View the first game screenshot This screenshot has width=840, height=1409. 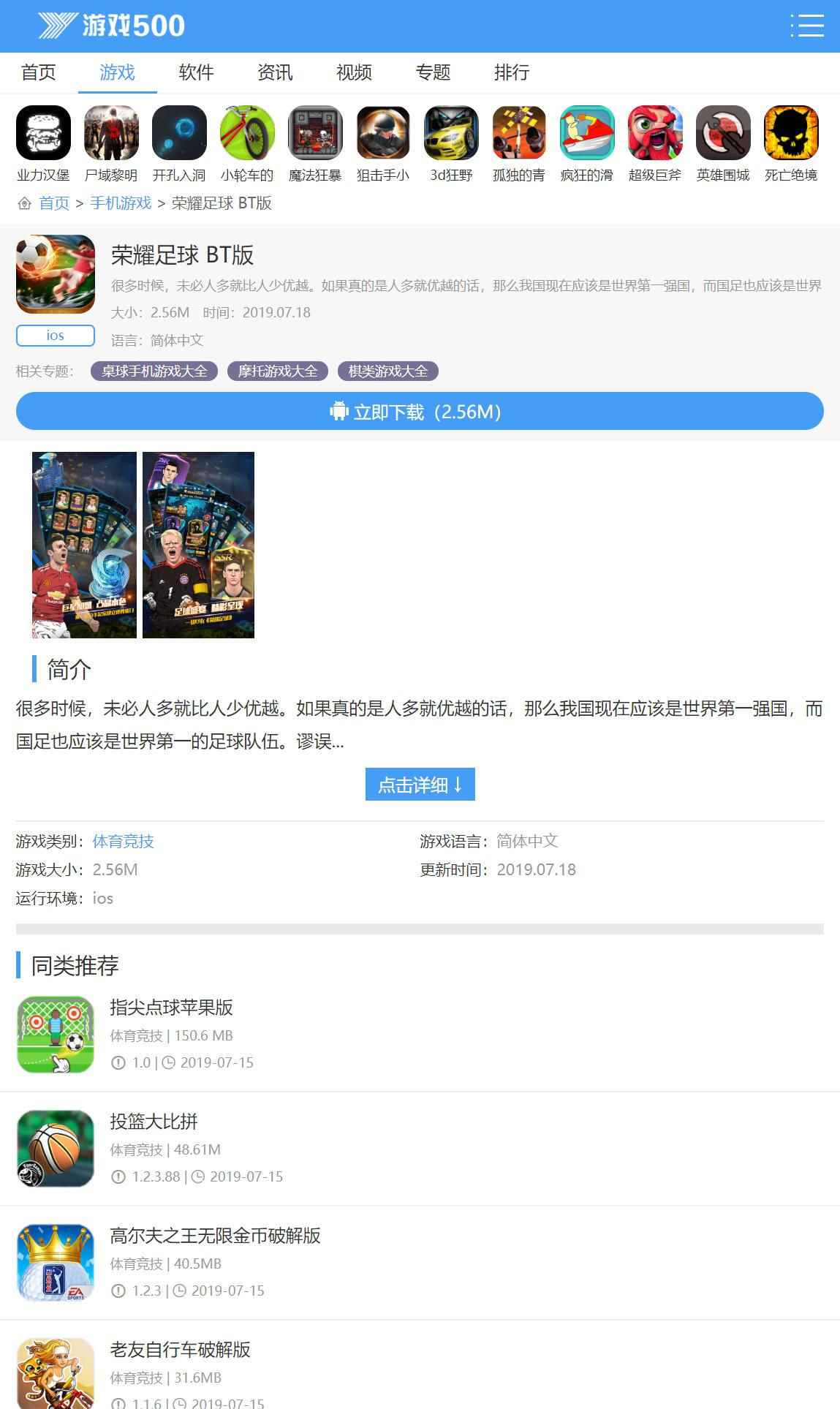click(x=84, y=545)
